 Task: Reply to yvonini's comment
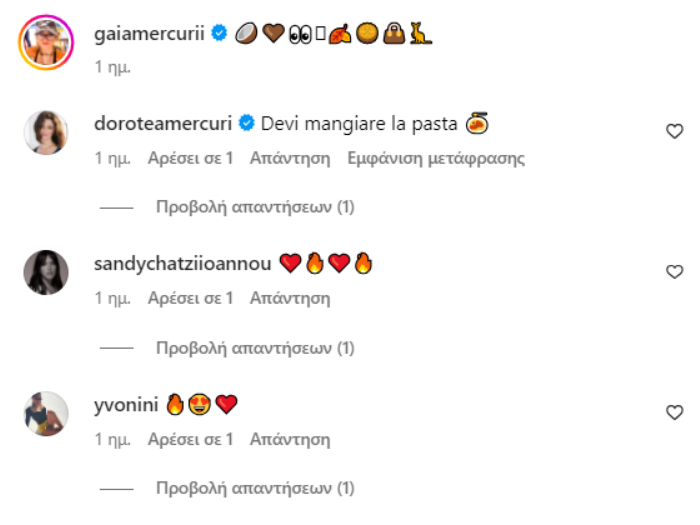(290, 439)
